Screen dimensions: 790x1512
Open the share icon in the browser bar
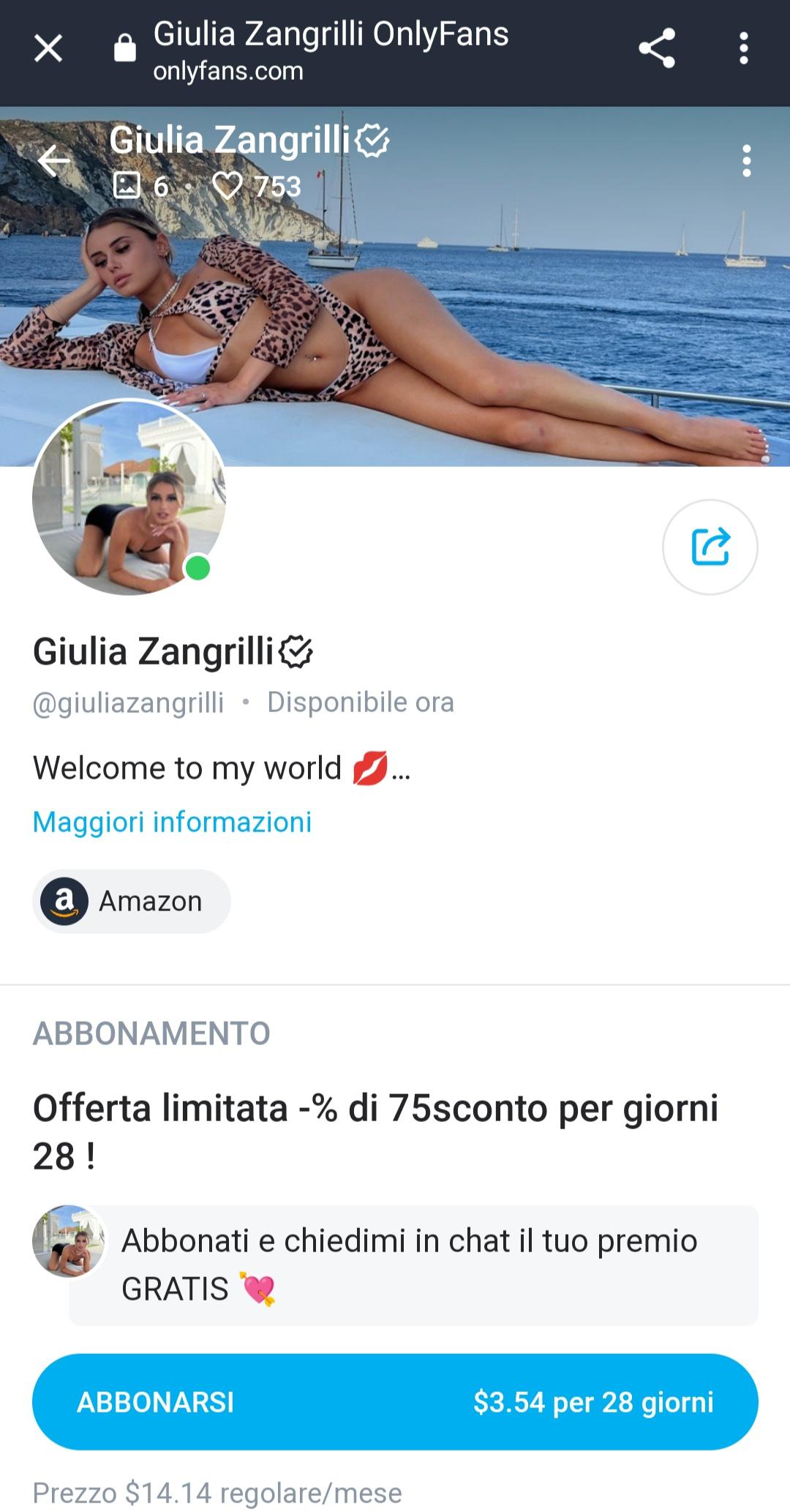(x=657, y=48)
